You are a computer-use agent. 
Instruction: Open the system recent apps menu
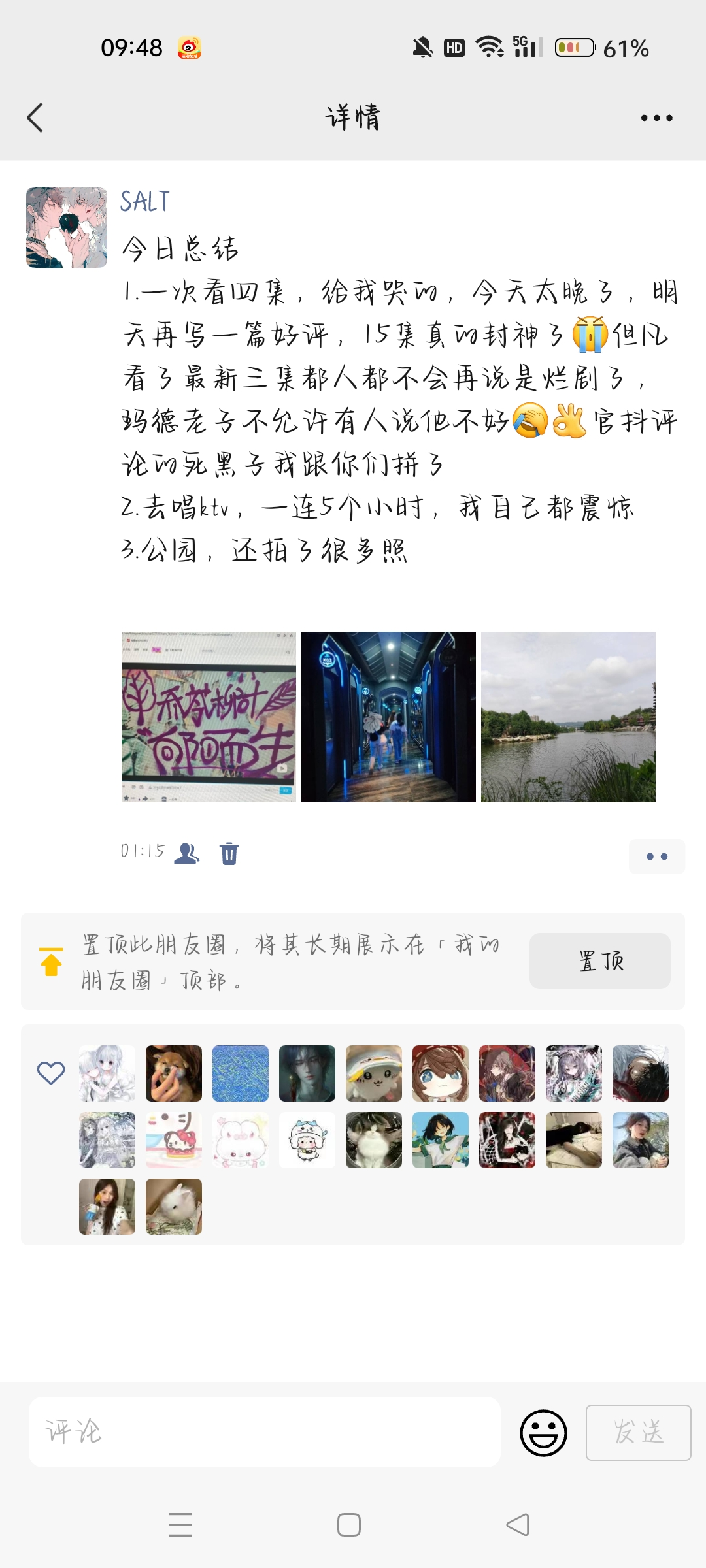pyautogui.click(x=180, y=1525)
